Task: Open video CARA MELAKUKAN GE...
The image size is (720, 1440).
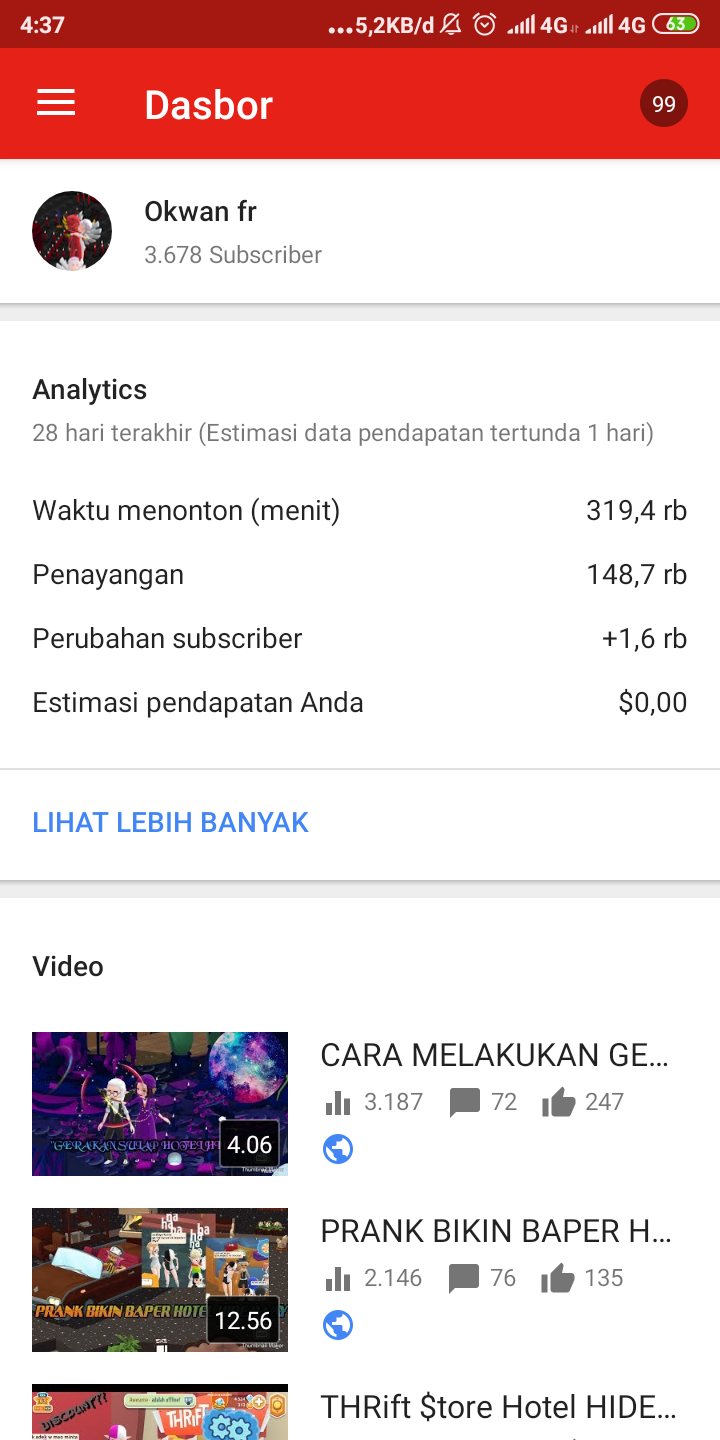Action: click(494, 1056)
